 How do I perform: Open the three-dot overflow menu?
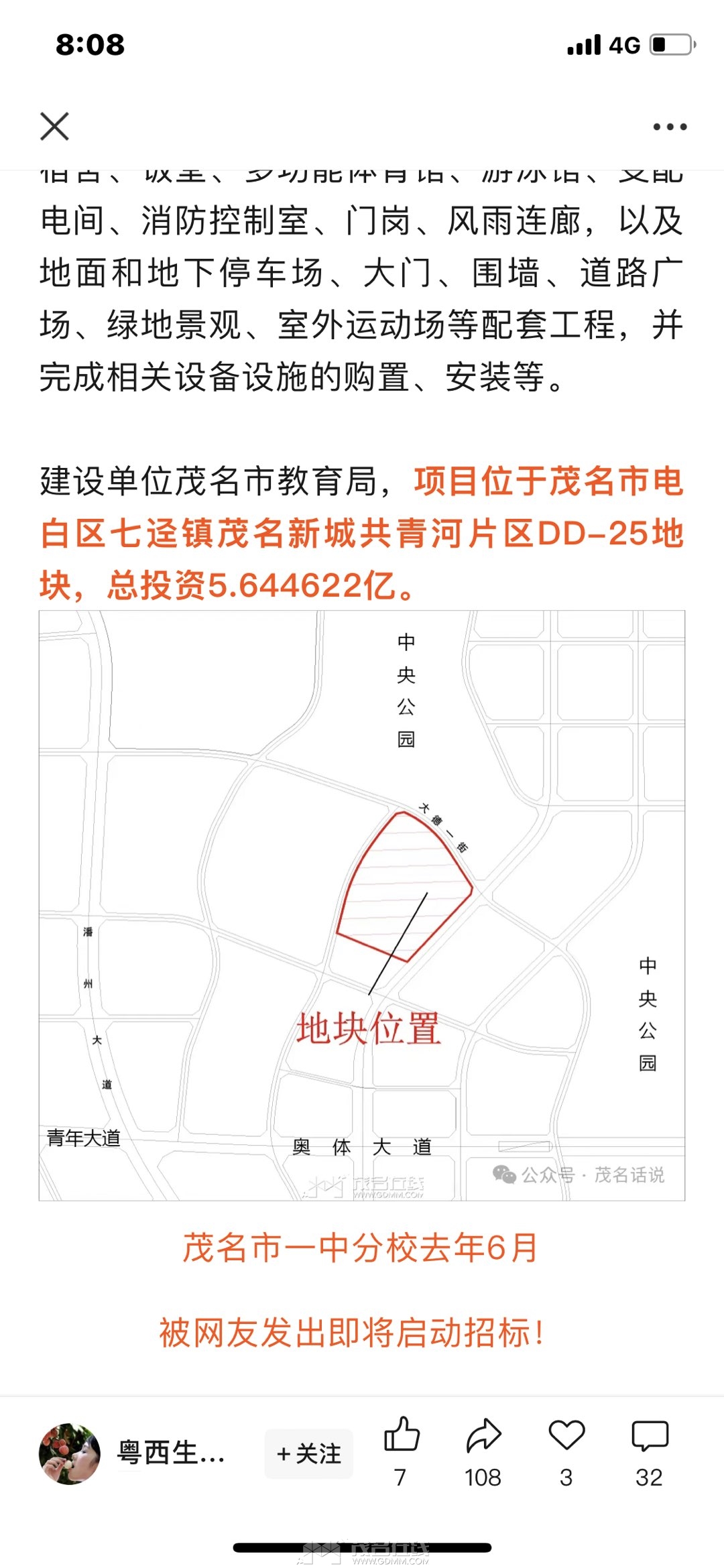(x=670, y=127)
